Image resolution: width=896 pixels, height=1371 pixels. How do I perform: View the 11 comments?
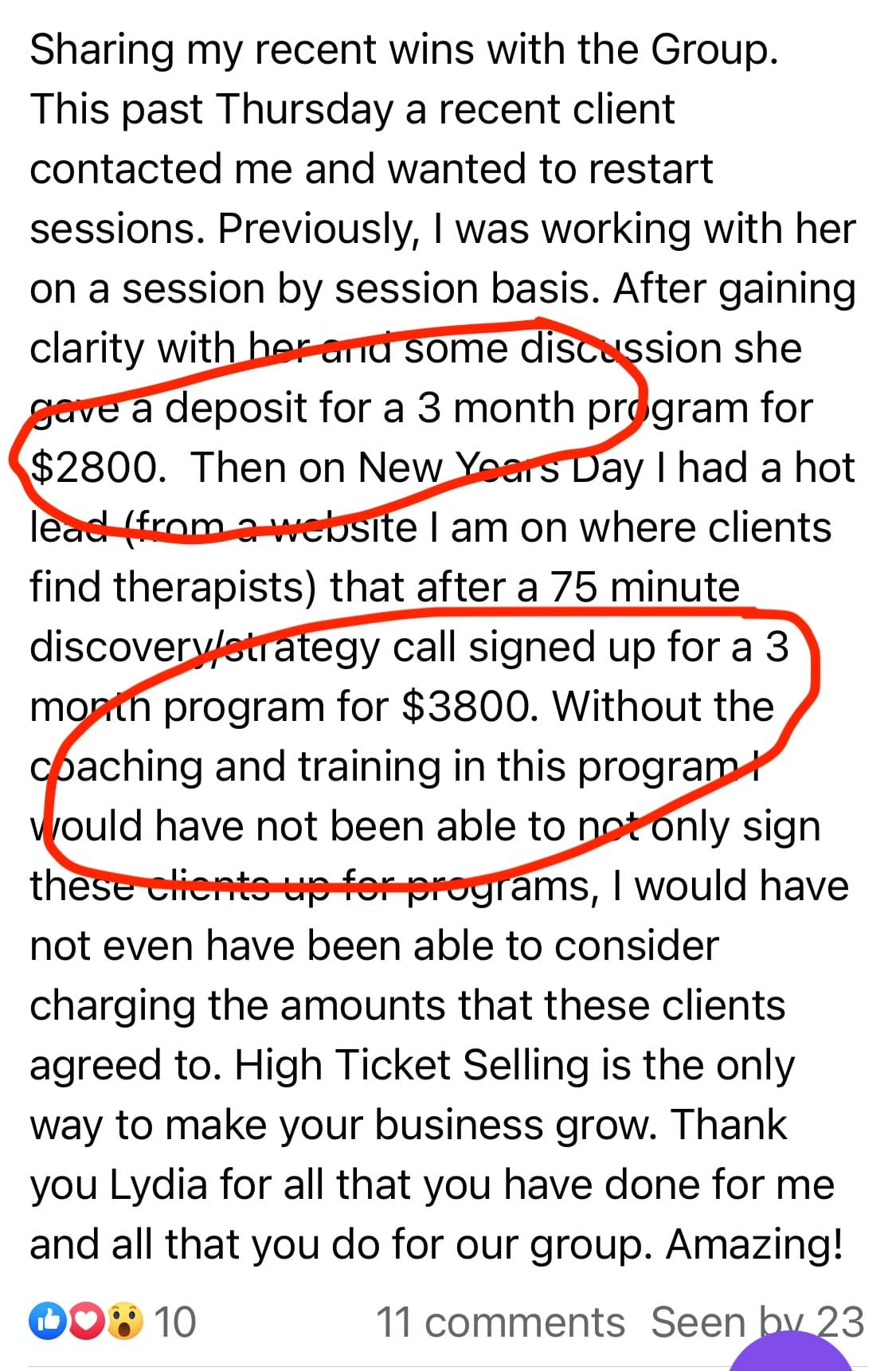(x=500, y=1322)
